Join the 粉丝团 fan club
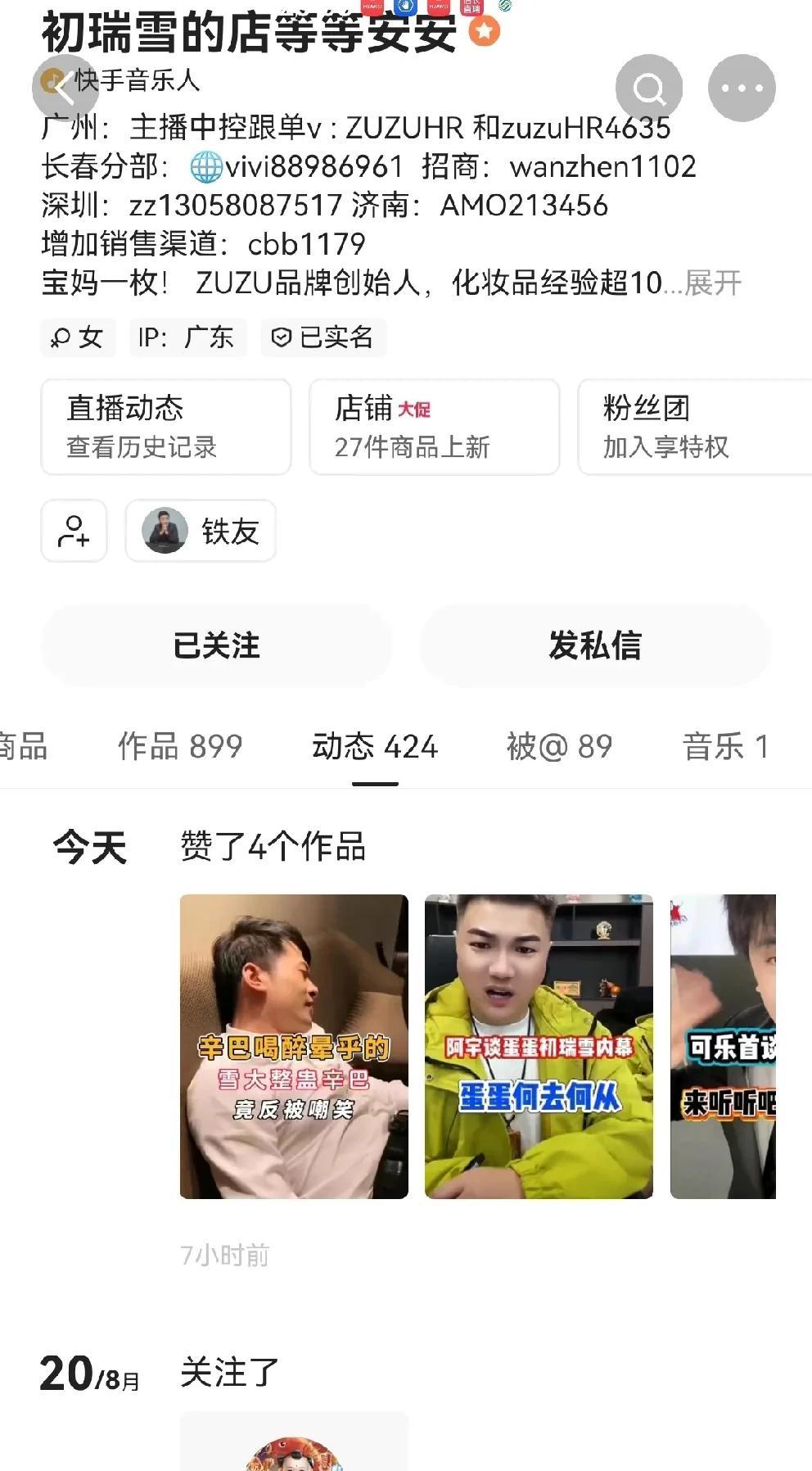 694,427
